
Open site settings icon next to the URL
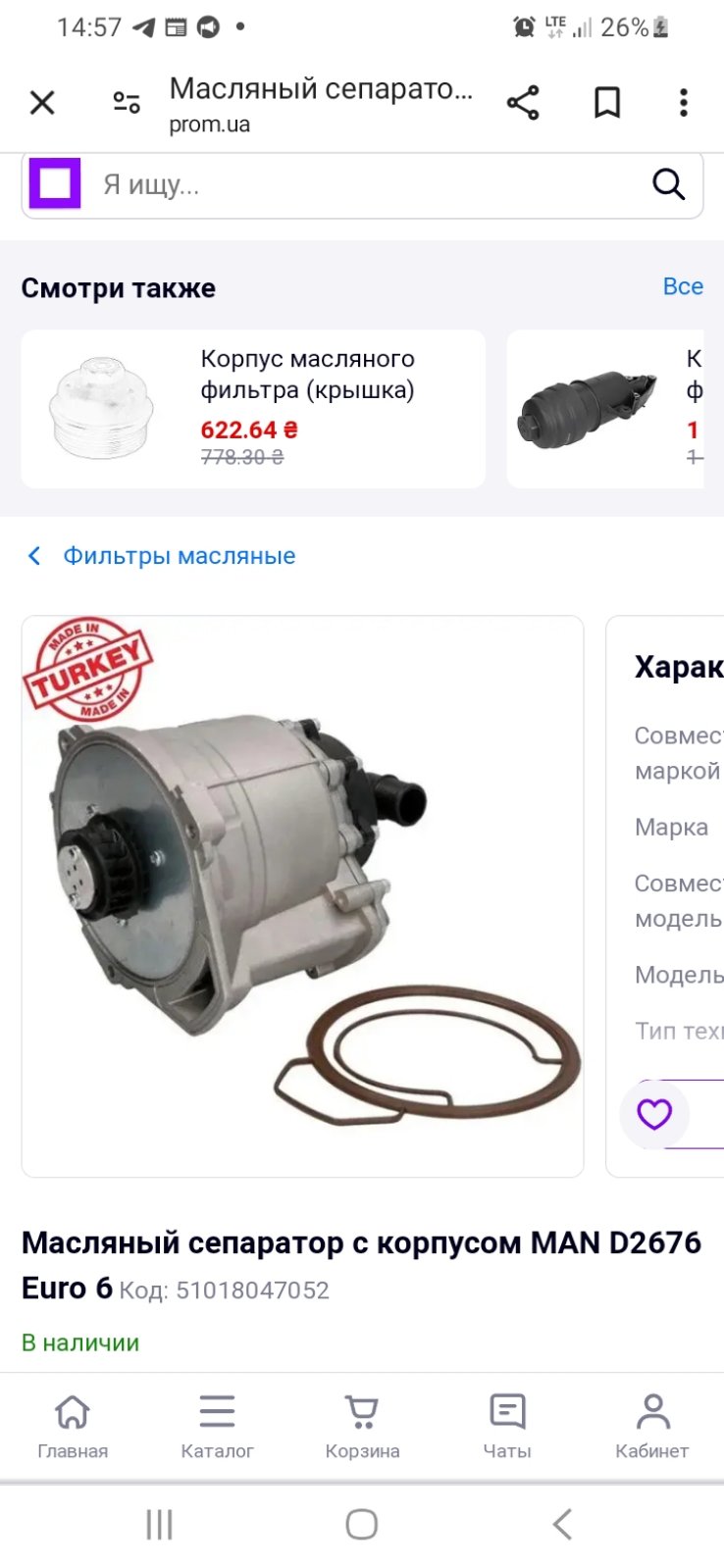127,102
